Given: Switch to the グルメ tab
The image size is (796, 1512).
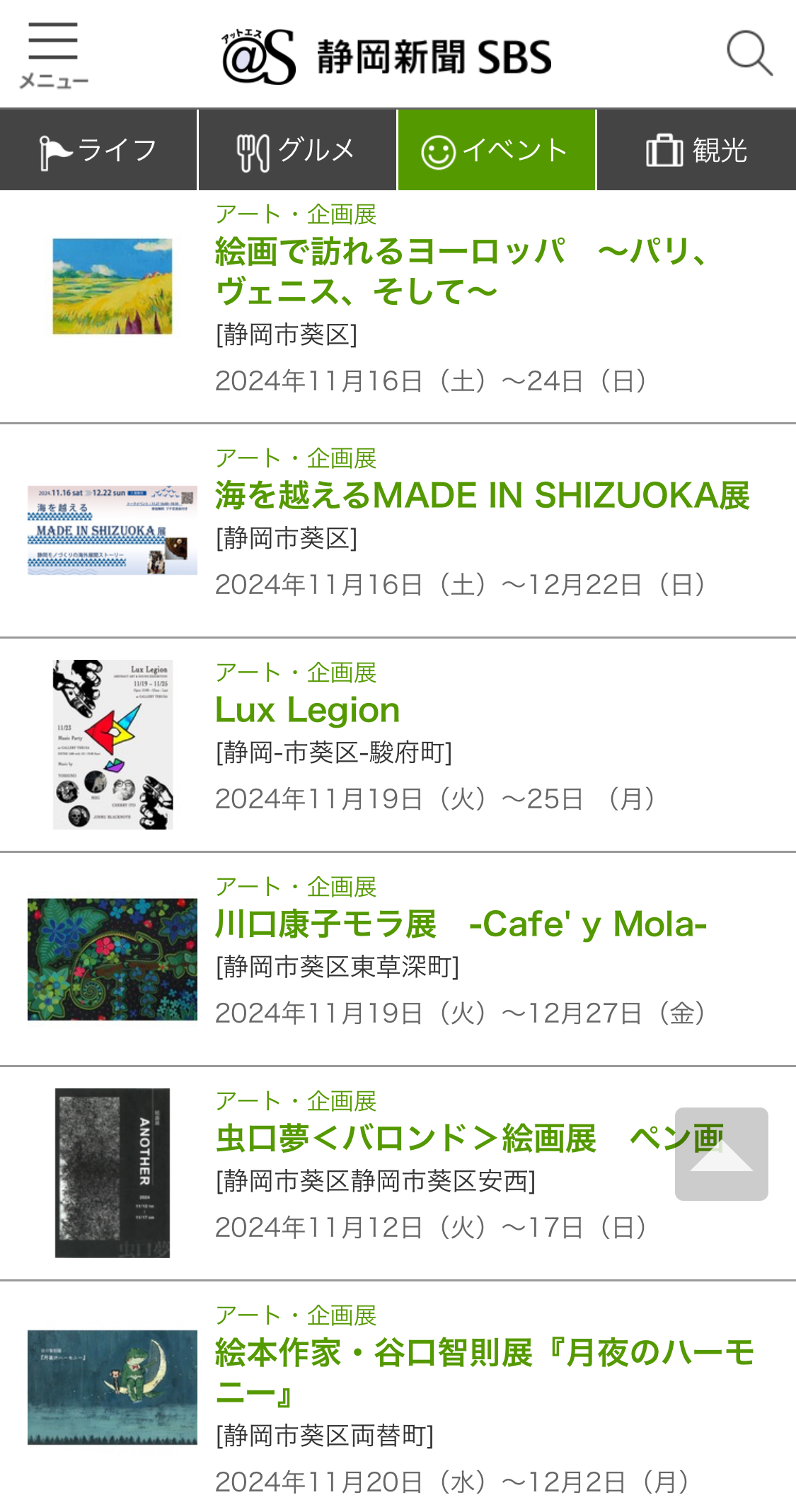Looking at the screenshot, I should [297, 151].
